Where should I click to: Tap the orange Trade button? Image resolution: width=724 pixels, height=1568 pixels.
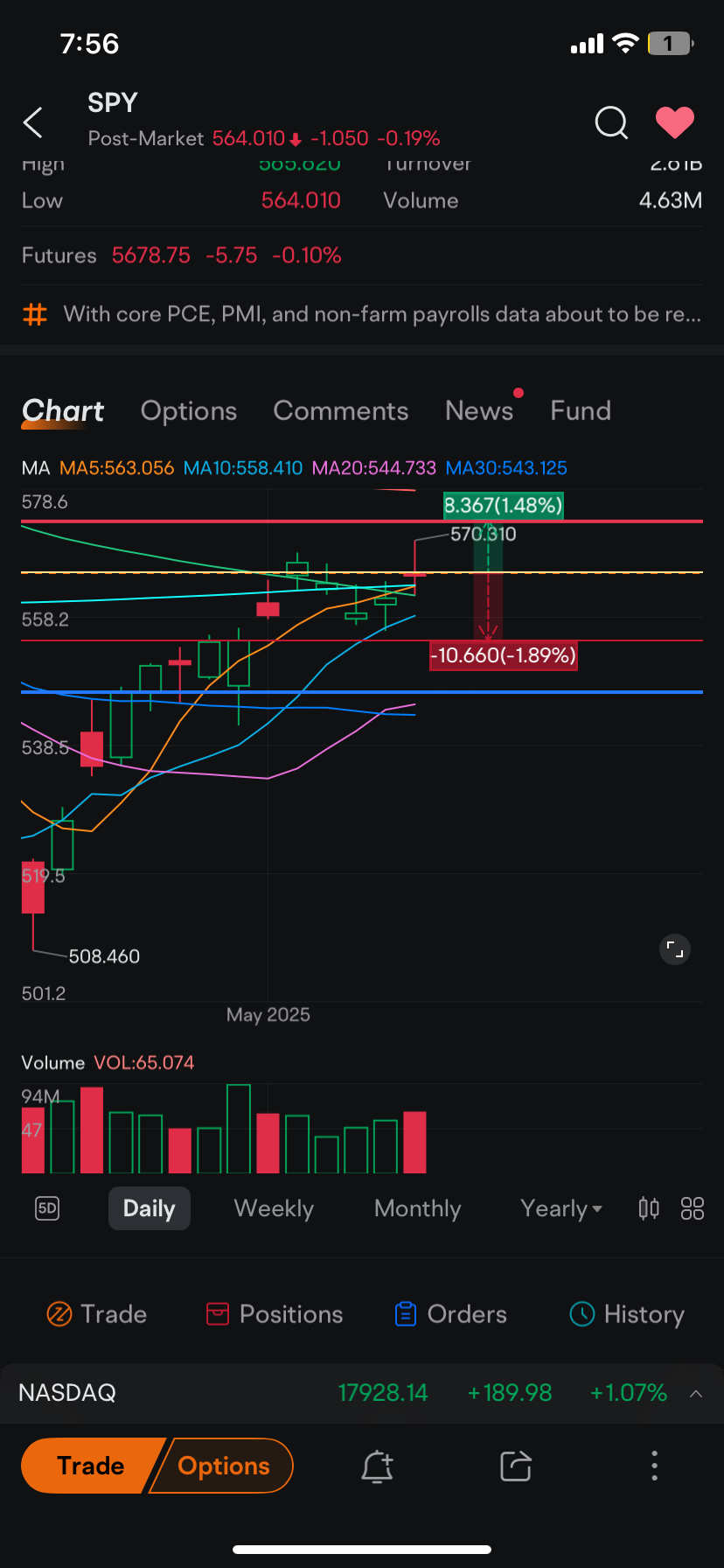click(x=91, y=1466)
